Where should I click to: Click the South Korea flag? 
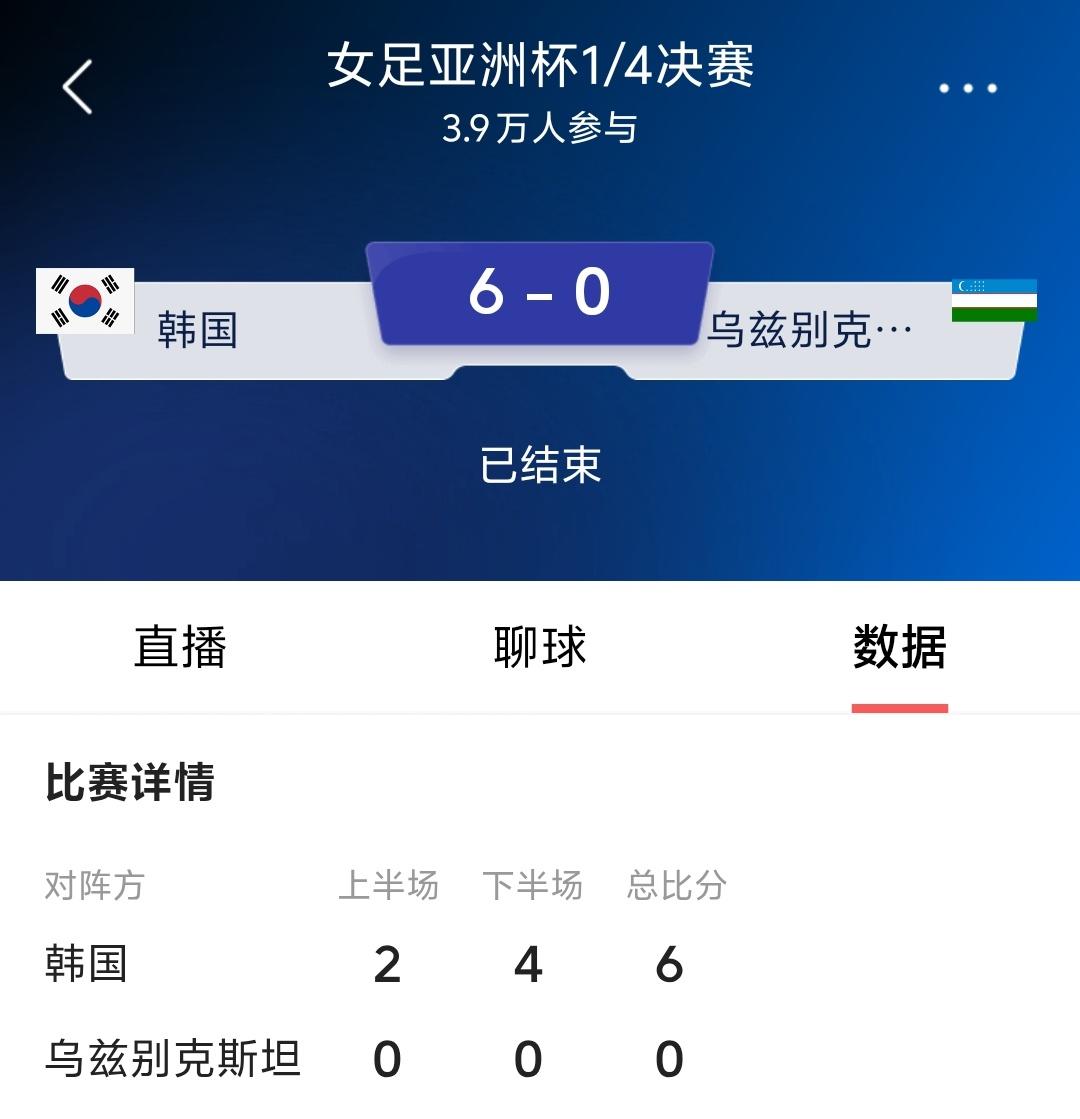click(86, 303)
